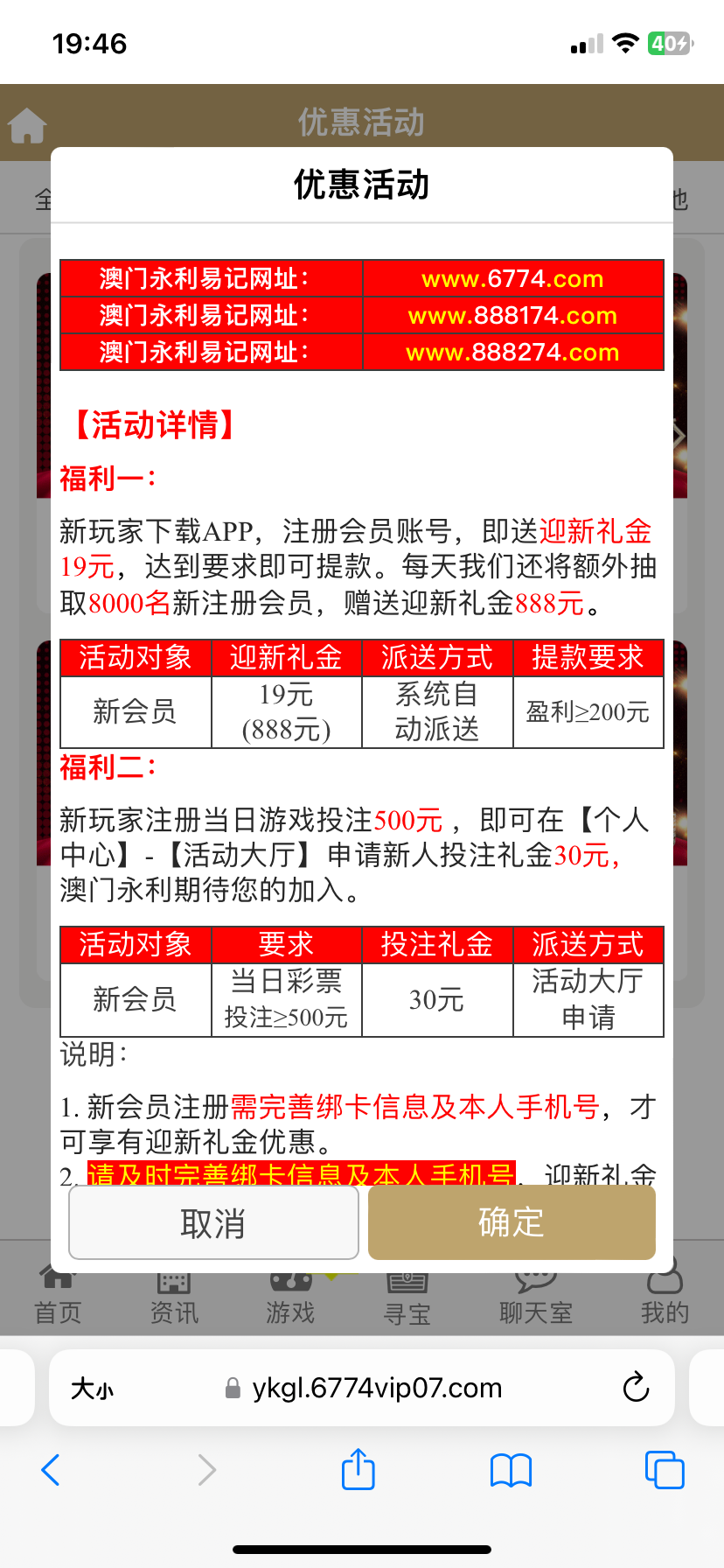Image resolution: width=724 pixels, height=1568 pixels.
Task: Tap the back navigation arrow
Action: (x=50, y=1469)
